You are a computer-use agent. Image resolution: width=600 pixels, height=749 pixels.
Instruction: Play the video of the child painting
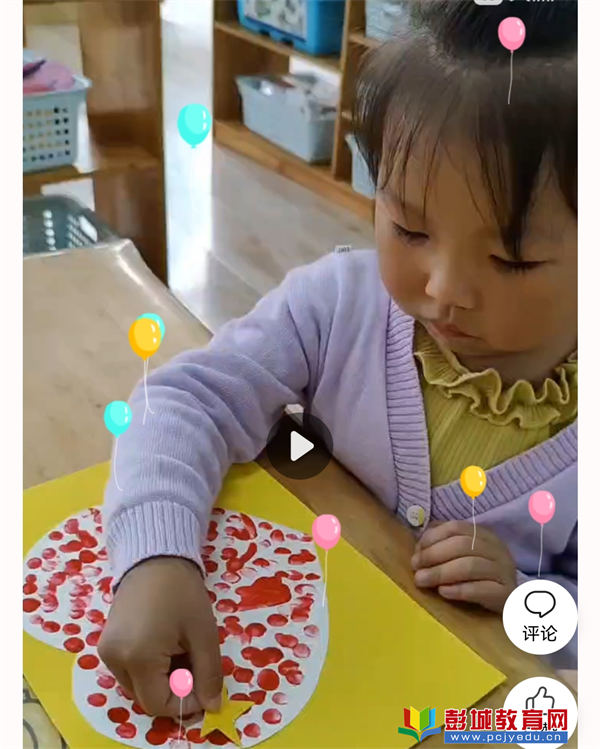click(300, 446)
